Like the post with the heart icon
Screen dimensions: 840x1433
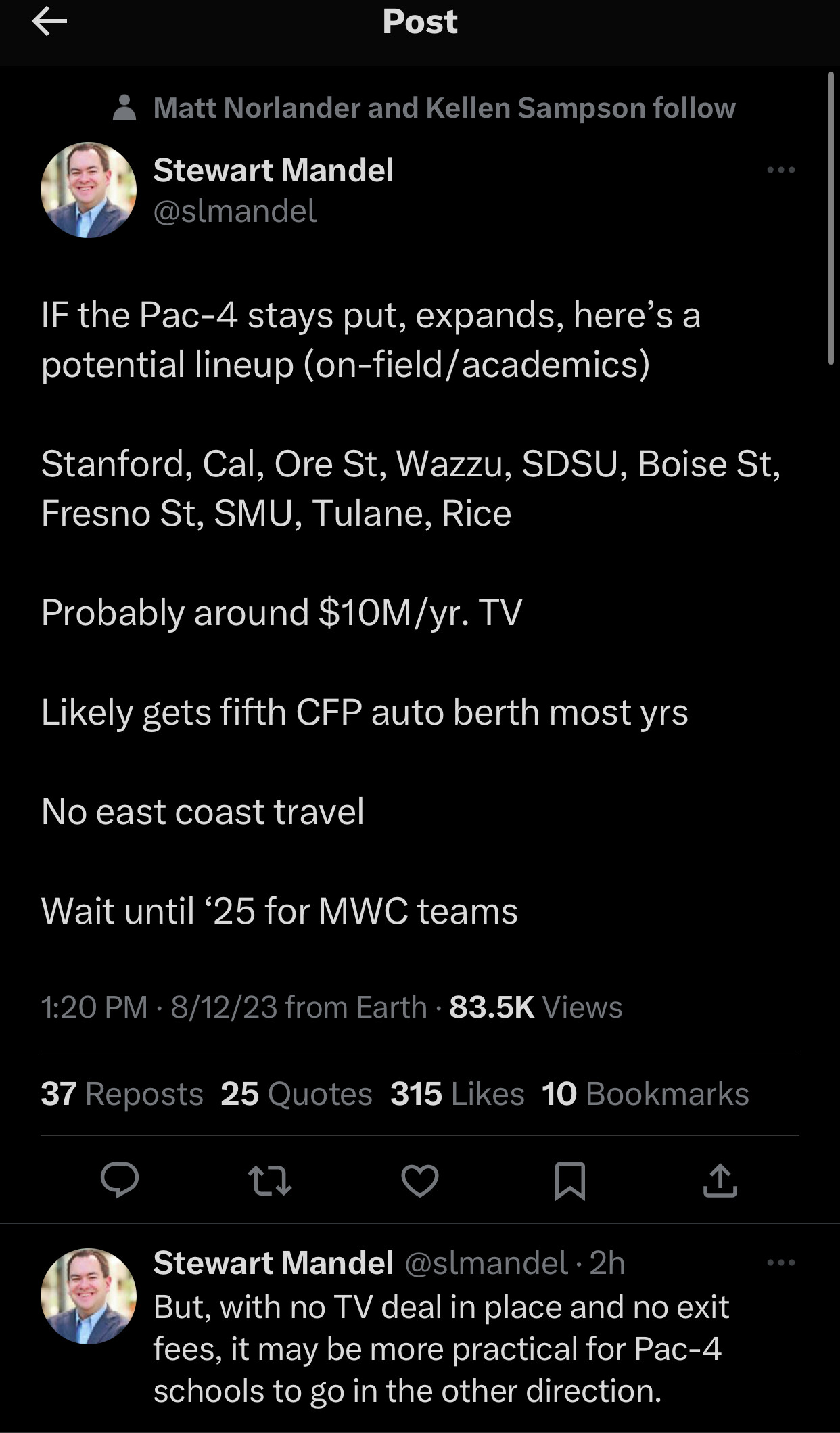click(420, 1181)
